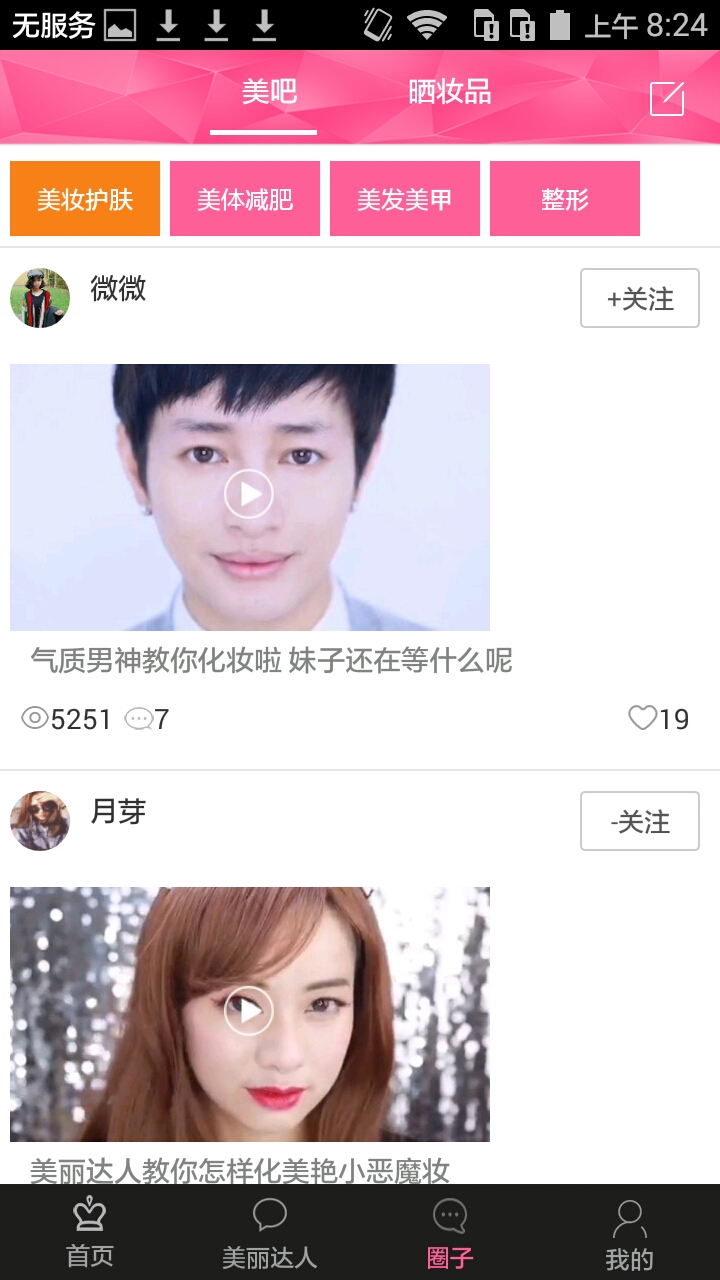Open the 整形 category
Viewport: 720px width, 1280px height.
click(x=565, y=199)
